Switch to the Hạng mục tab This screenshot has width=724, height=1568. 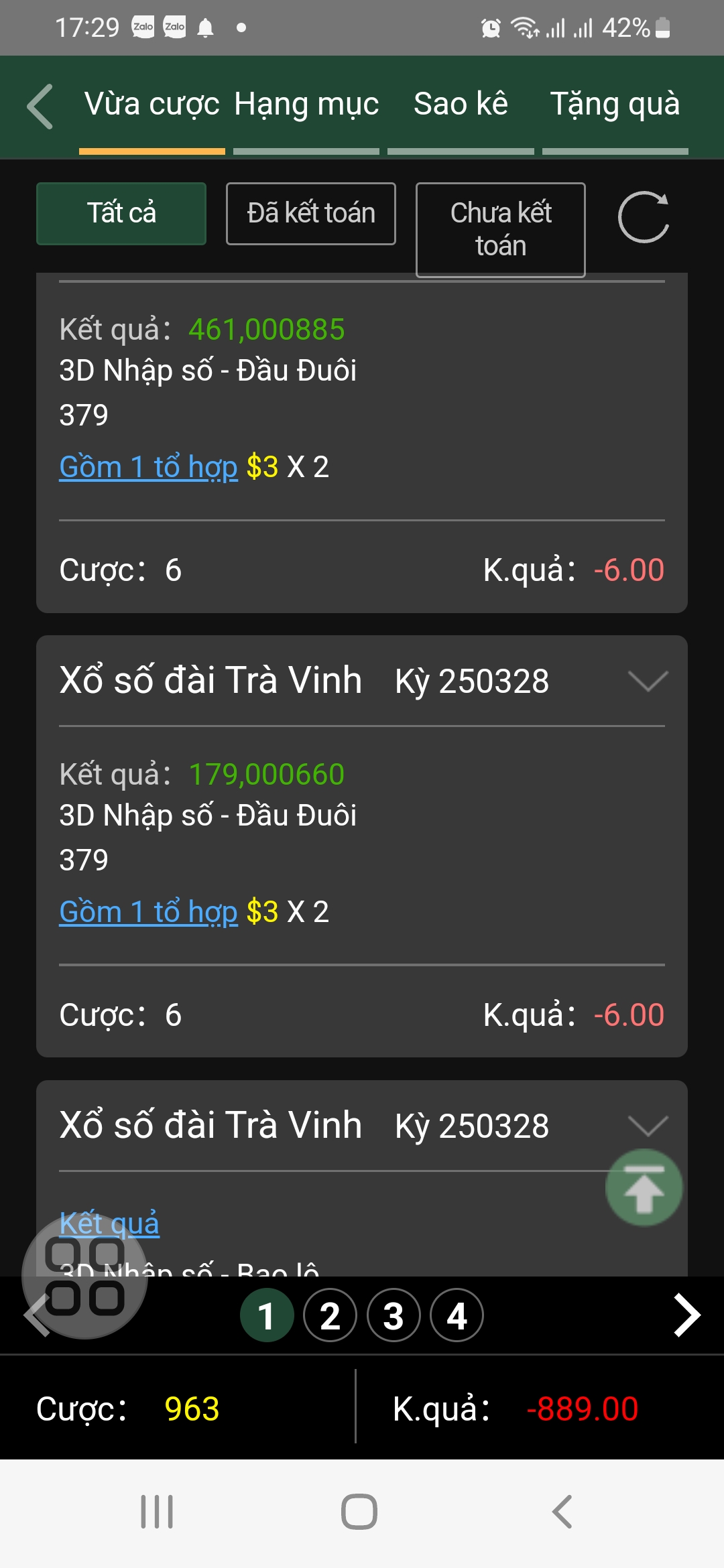(306, 105)
